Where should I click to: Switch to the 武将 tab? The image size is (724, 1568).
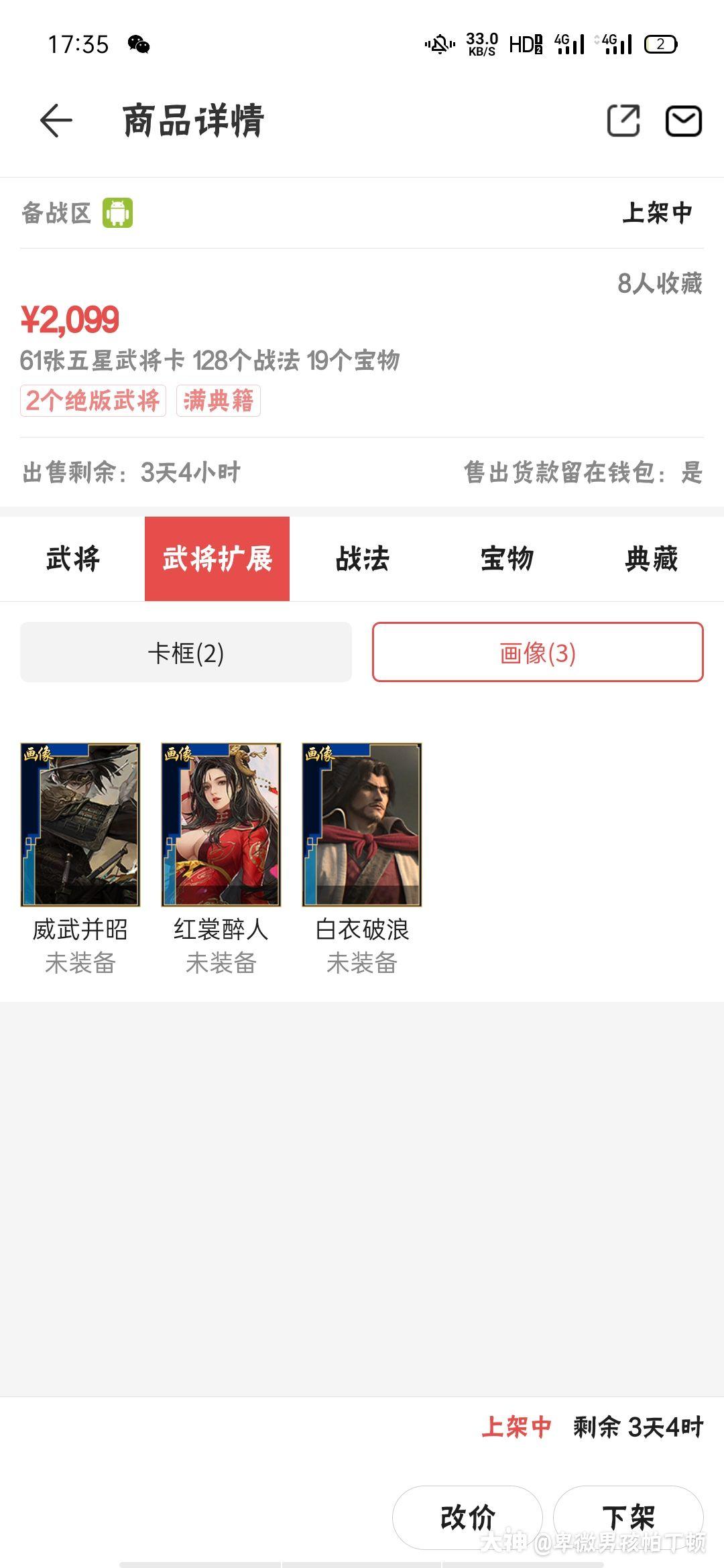click(72, 559)
